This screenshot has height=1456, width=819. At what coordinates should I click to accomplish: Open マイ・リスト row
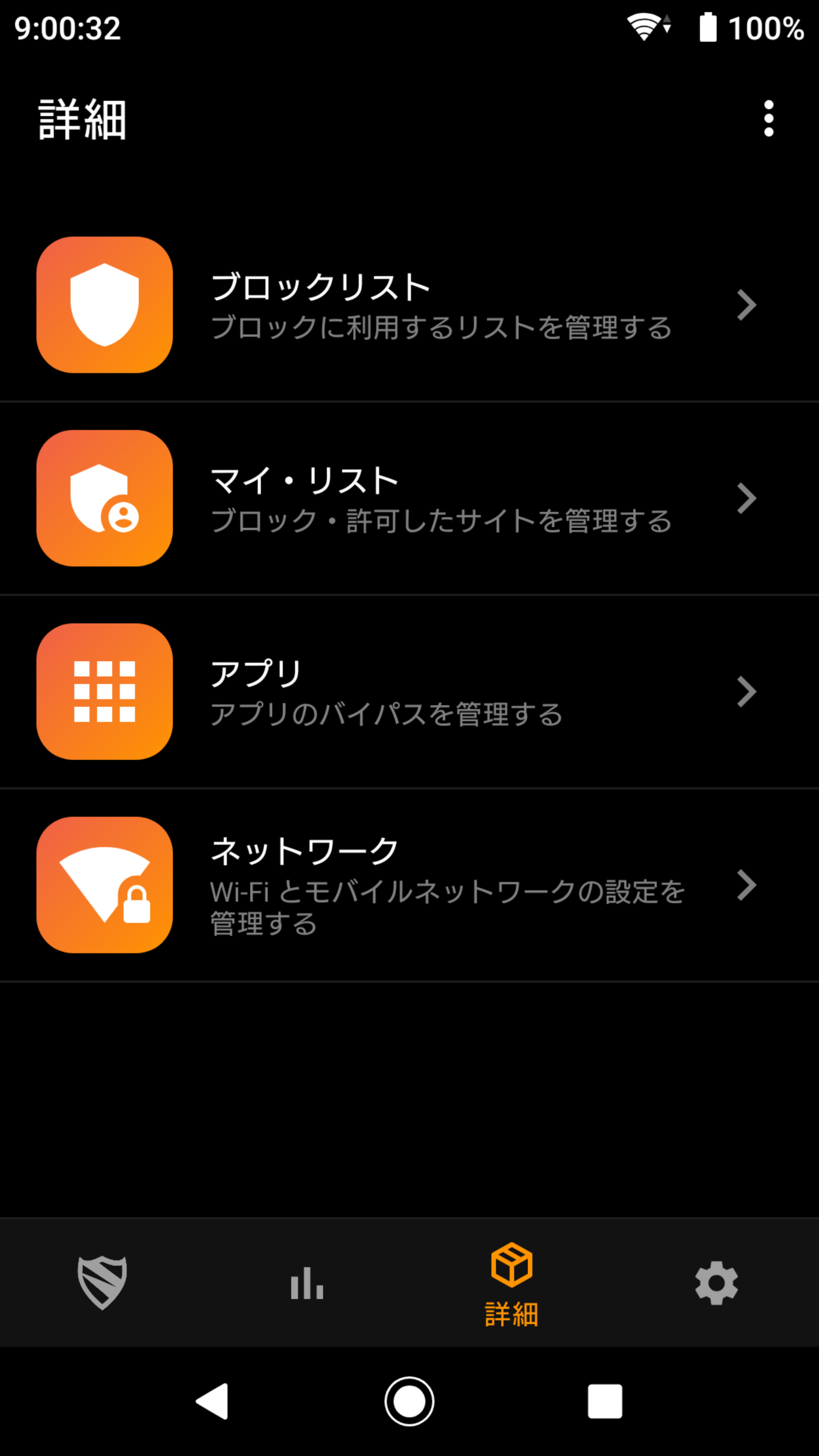[409, 498]
